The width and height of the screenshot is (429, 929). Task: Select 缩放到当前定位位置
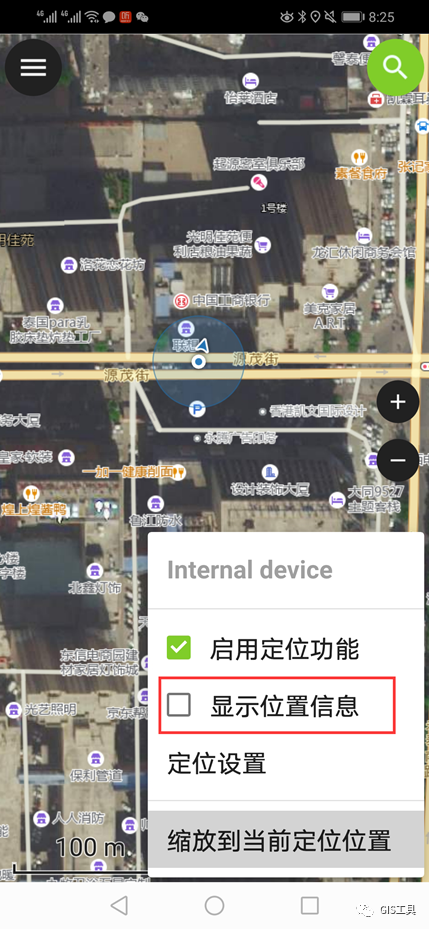tap(286, 840)
